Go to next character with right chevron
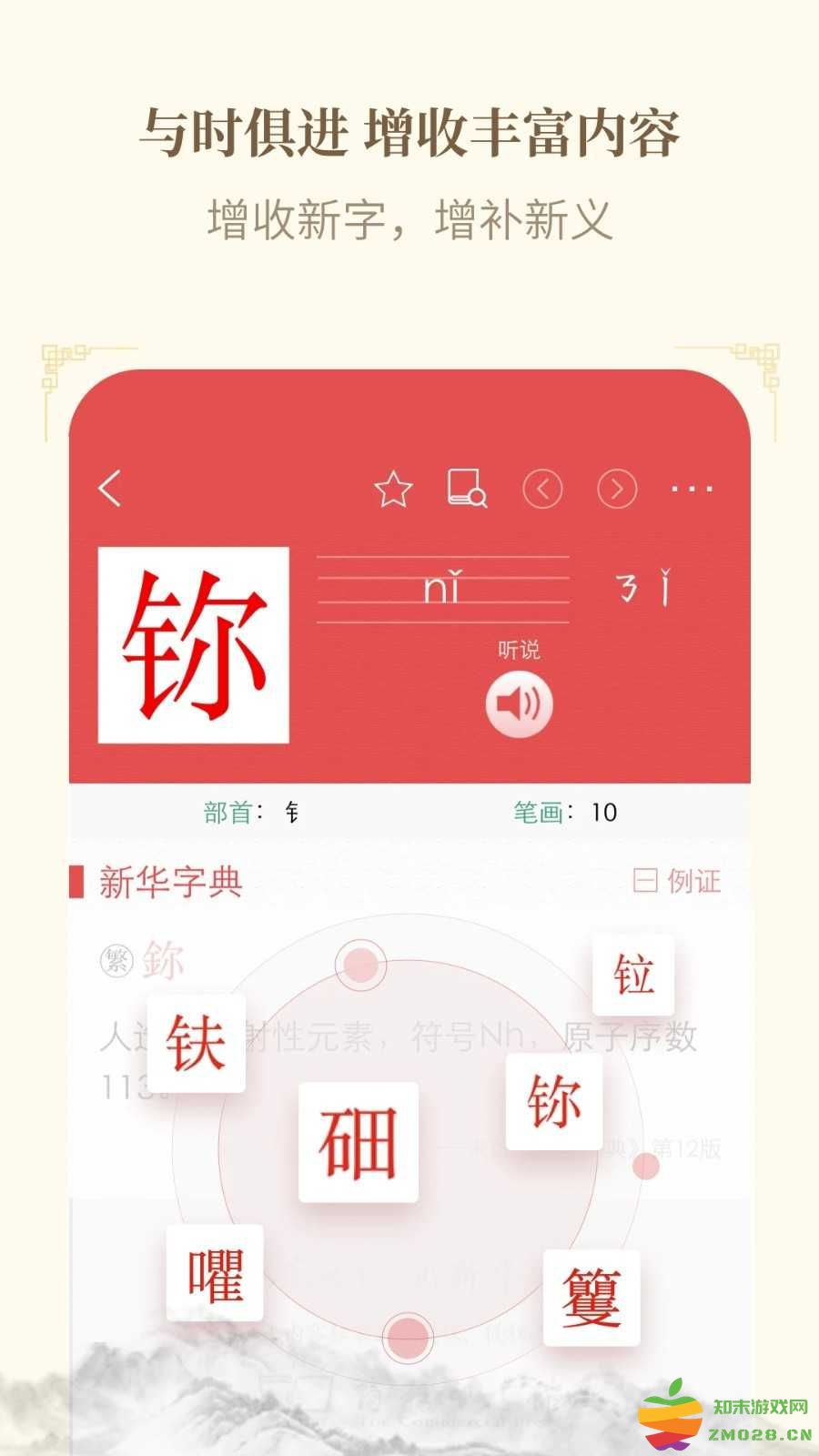Image resolution: width=819 pixels, height=1456 pixels. [x=617, y=489]
